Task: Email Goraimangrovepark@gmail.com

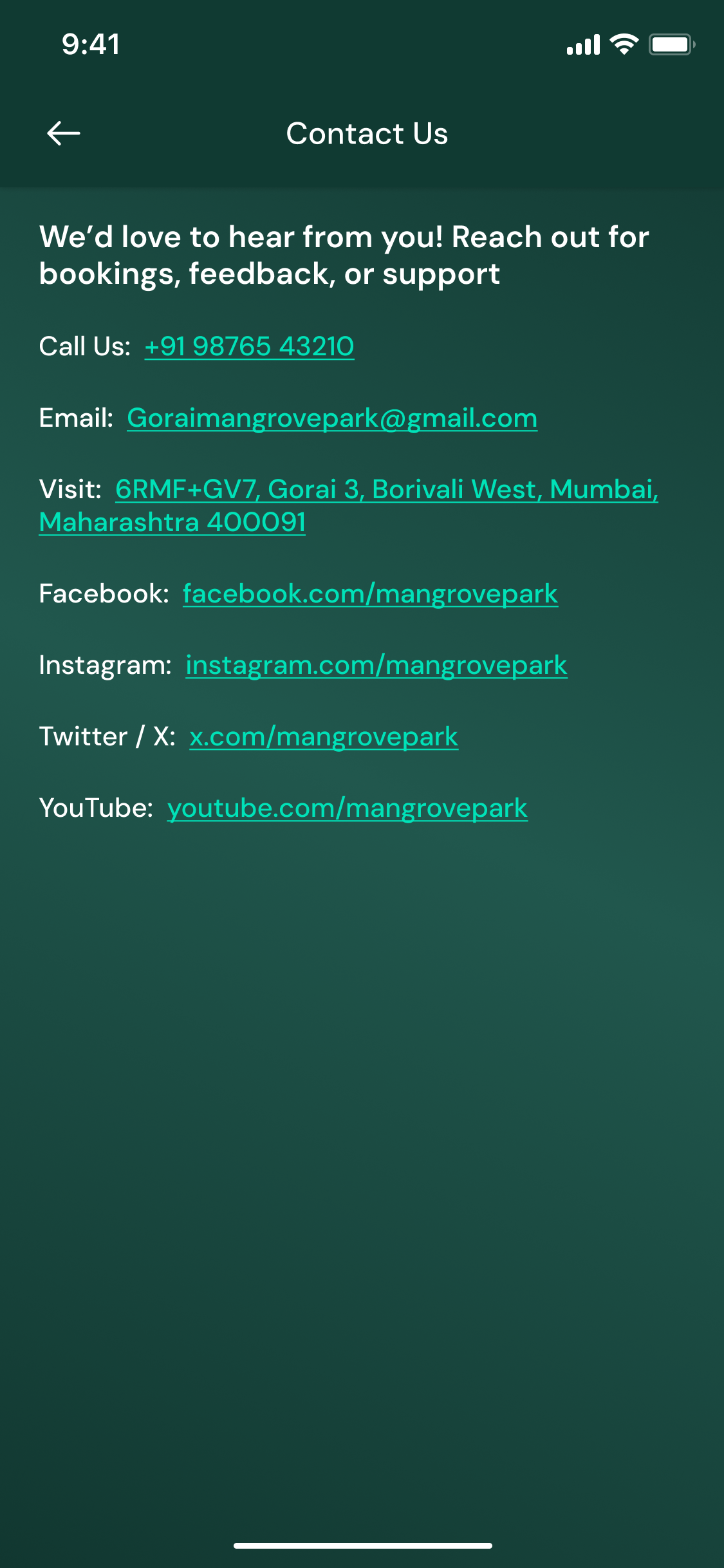Action: (x=332, y=418)
